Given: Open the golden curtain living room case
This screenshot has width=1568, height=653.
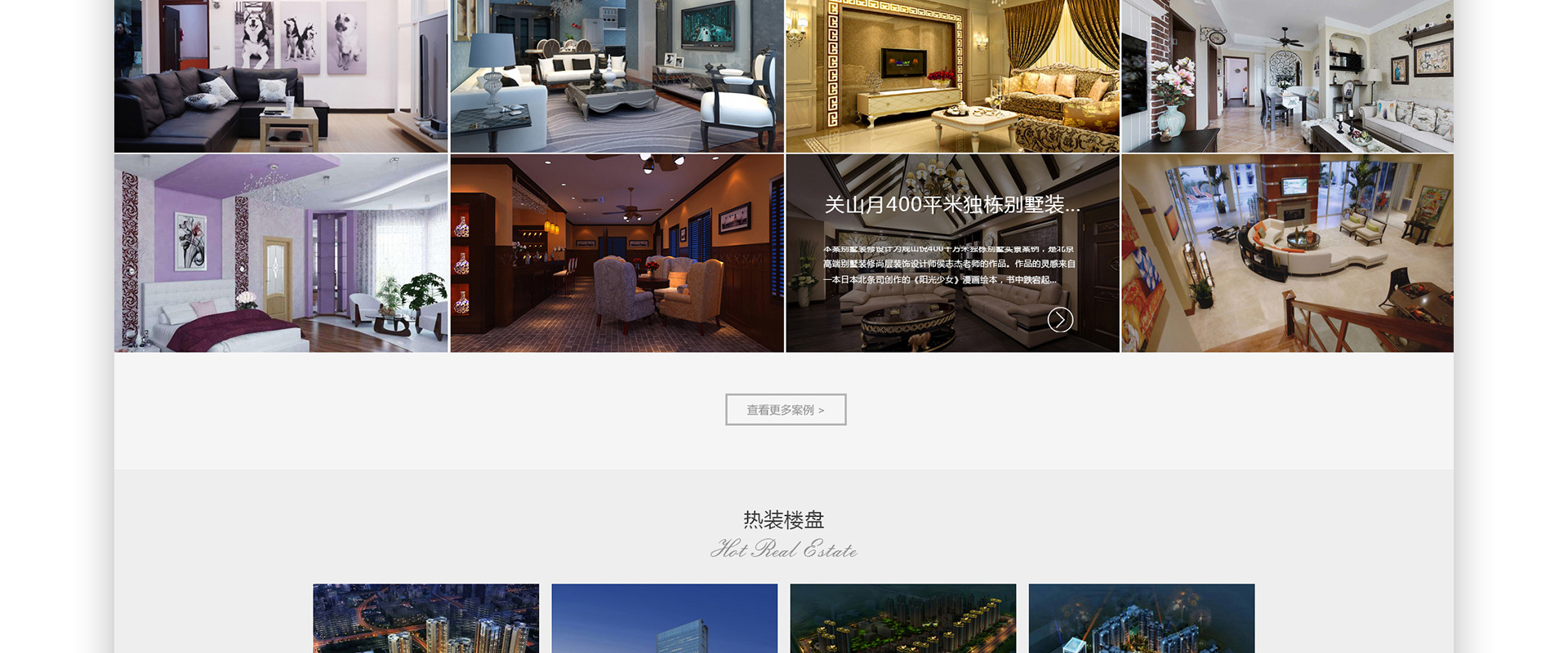Looking at the screenshot, I should [952, 75].
